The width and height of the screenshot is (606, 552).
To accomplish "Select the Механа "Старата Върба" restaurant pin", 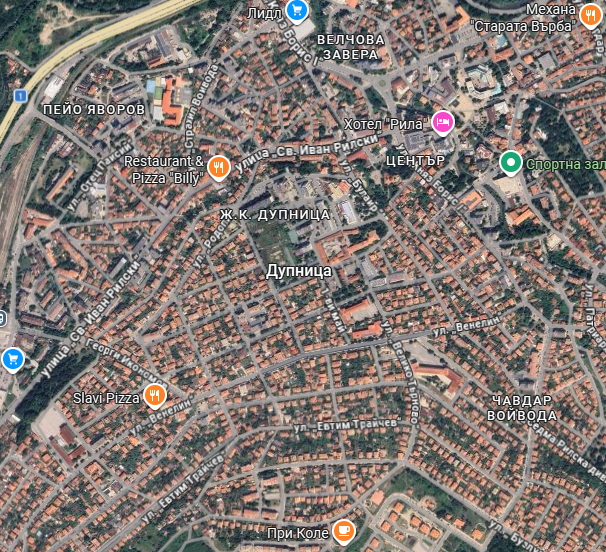I will (x=591, y=15).
